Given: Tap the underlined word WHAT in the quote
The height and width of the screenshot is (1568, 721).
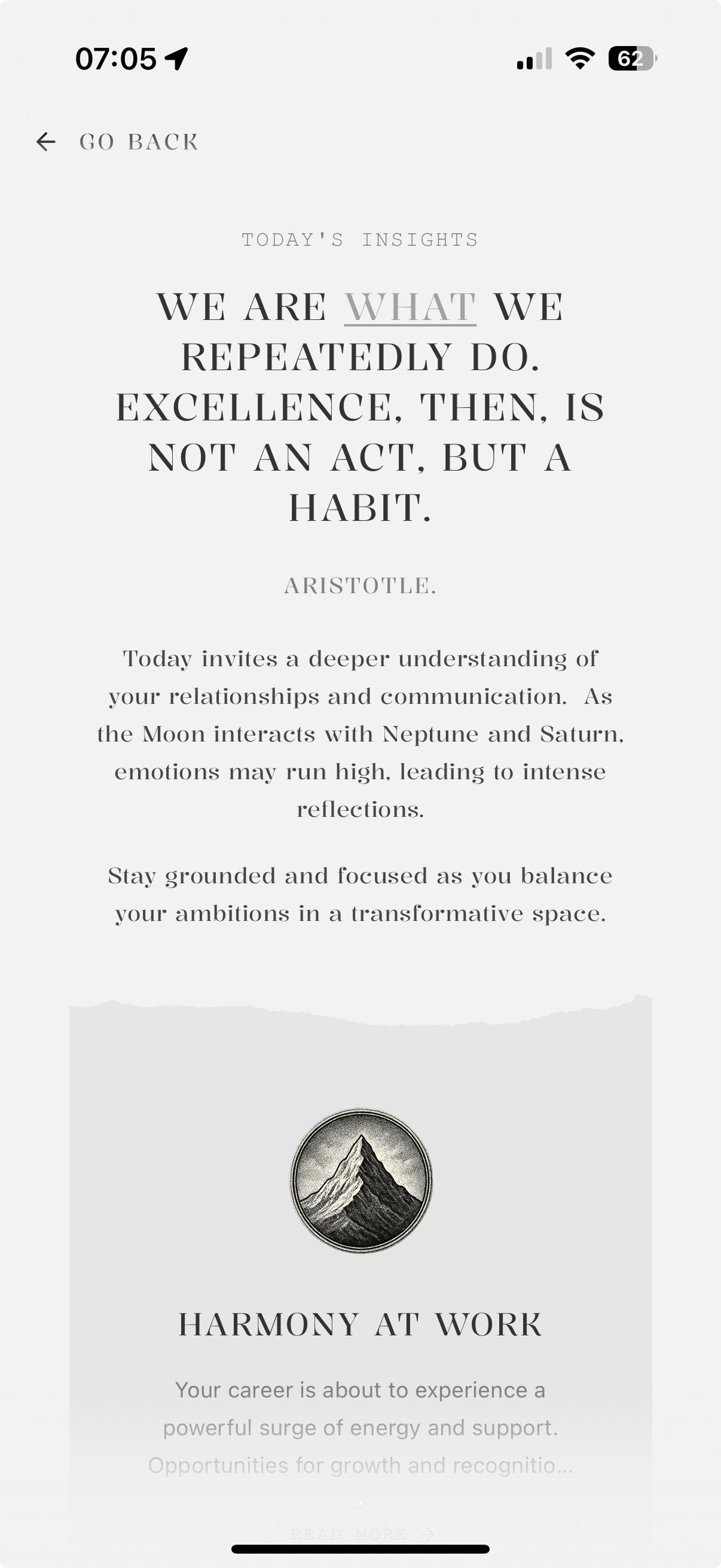Looking at the screenshot, I should (x=410, y=307).
